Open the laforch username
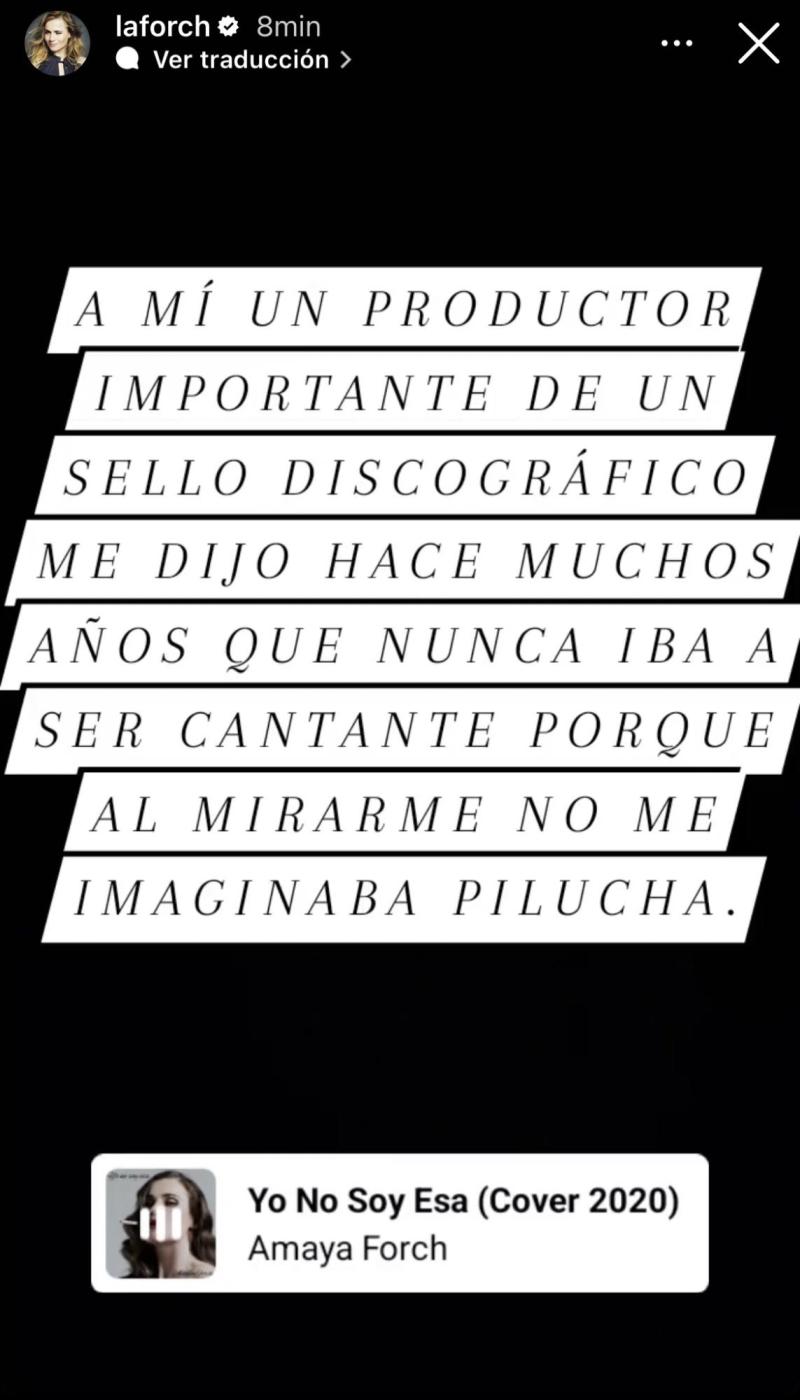Image resolution: width=800 pixels, height=1400 pixels. pos(162,26)
